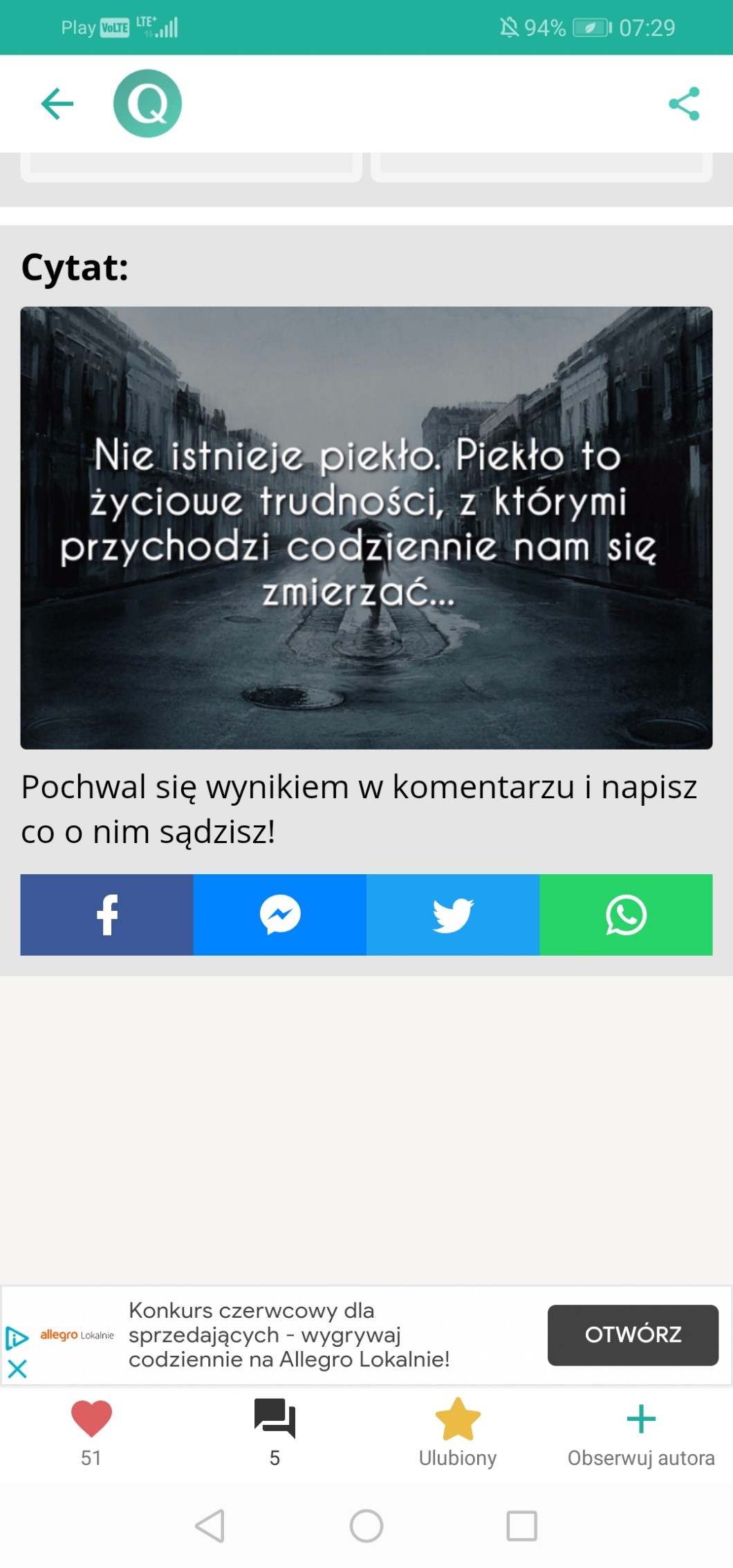Share the quote on Twitter

(x=453, y=915)
